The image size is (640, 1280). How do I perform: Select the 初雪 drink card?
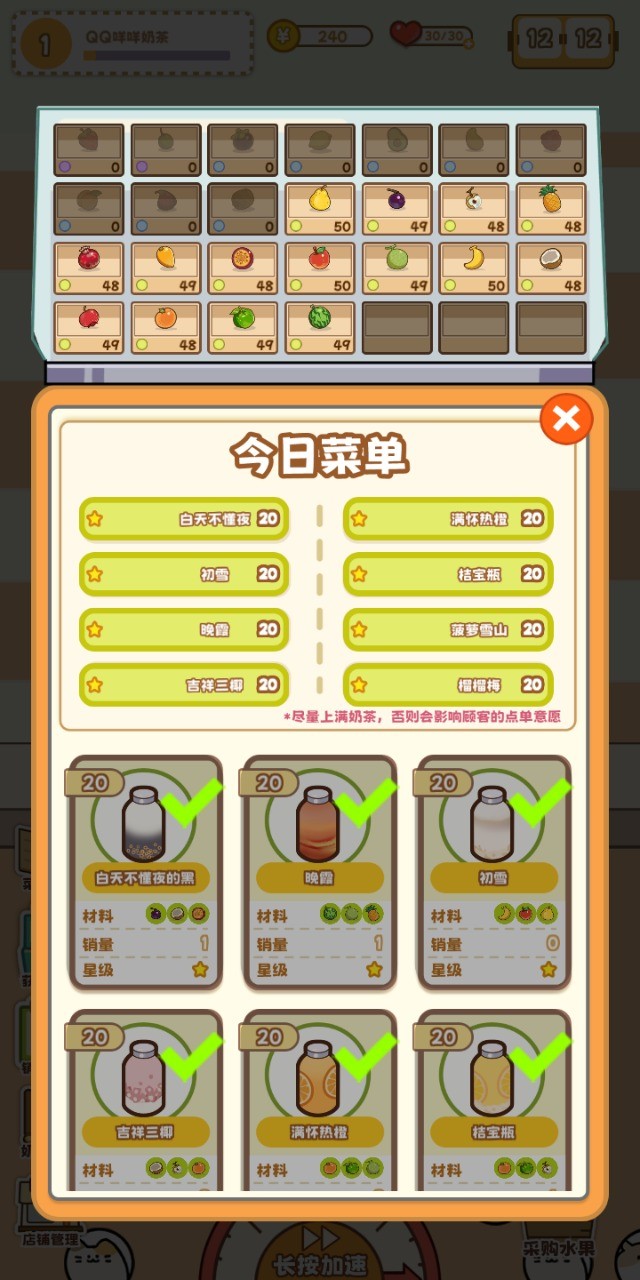(493, 872)
